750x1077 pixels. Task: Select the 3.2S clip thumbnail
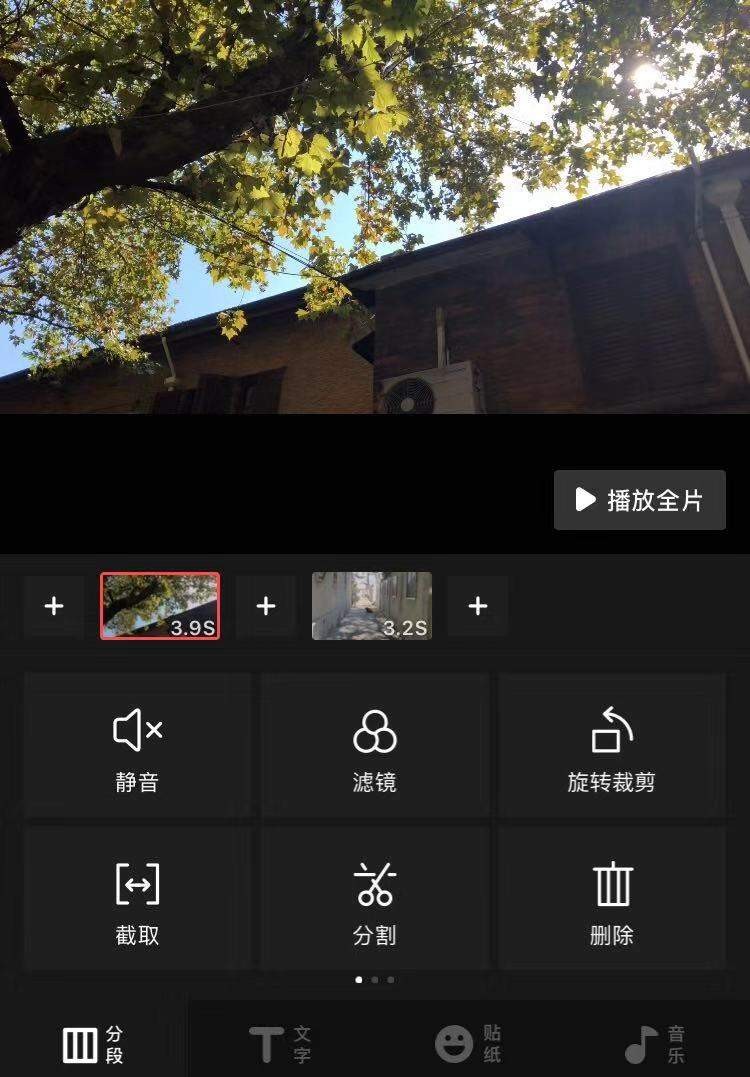[x=372, y=606]
